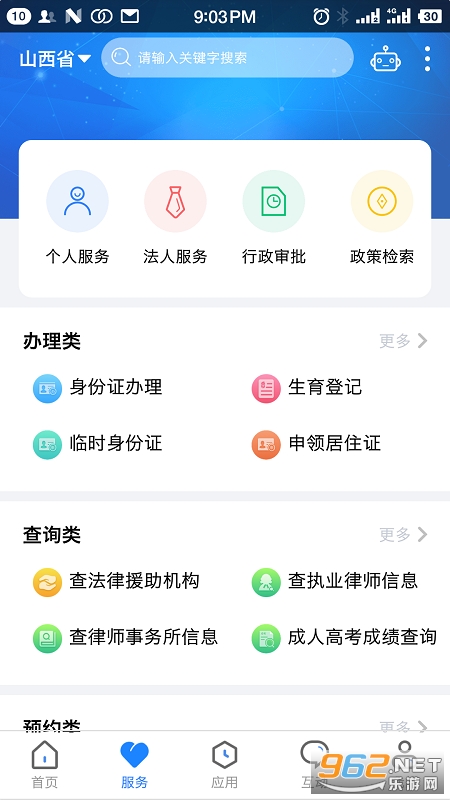Viewport: 450px width, 800px height.
Task: Select 临时身份证
Action: (x=97, y=443)
